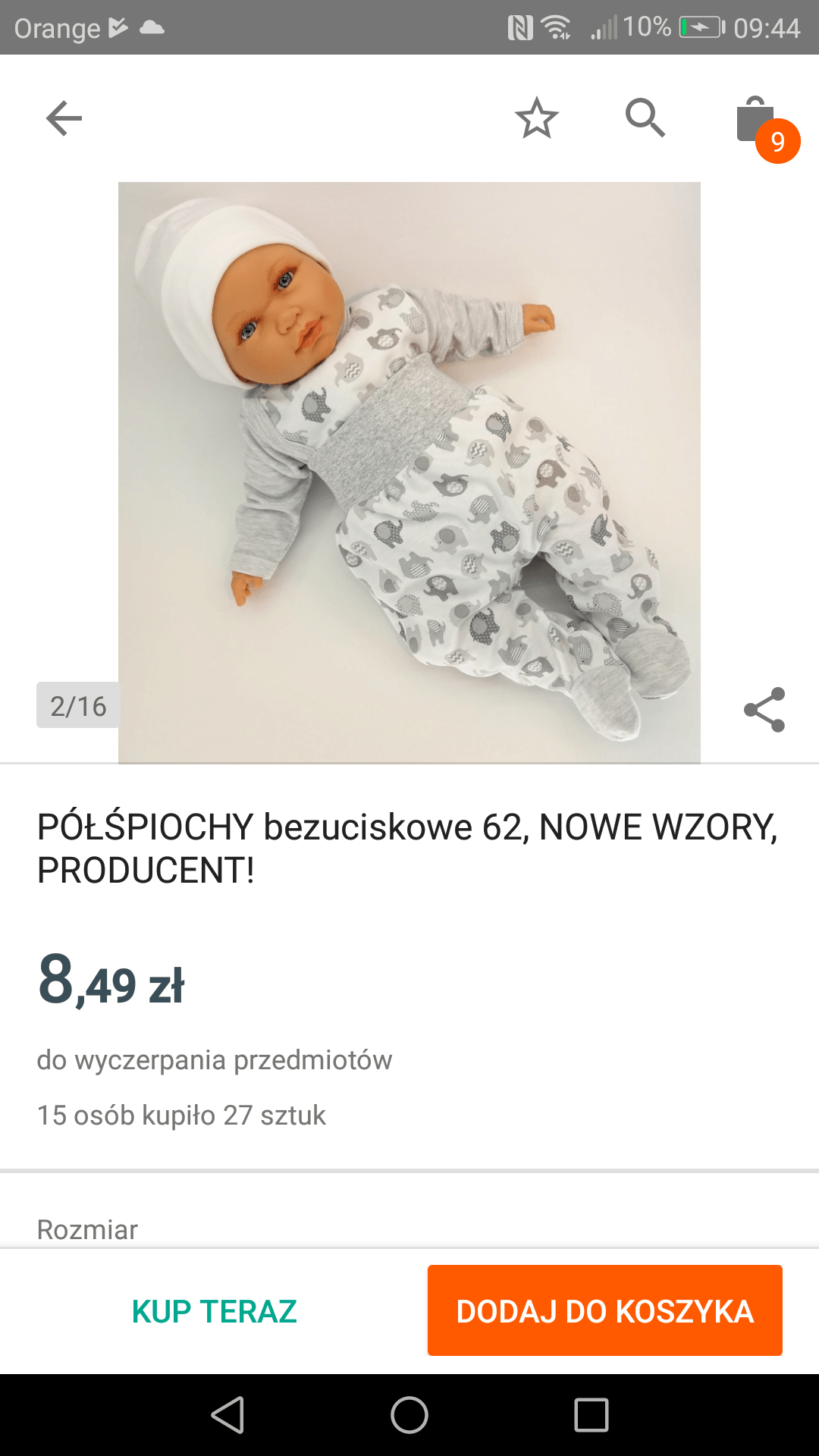Open the system recent apps view
819x1456 pixels.
click(x=591, y=1415)
